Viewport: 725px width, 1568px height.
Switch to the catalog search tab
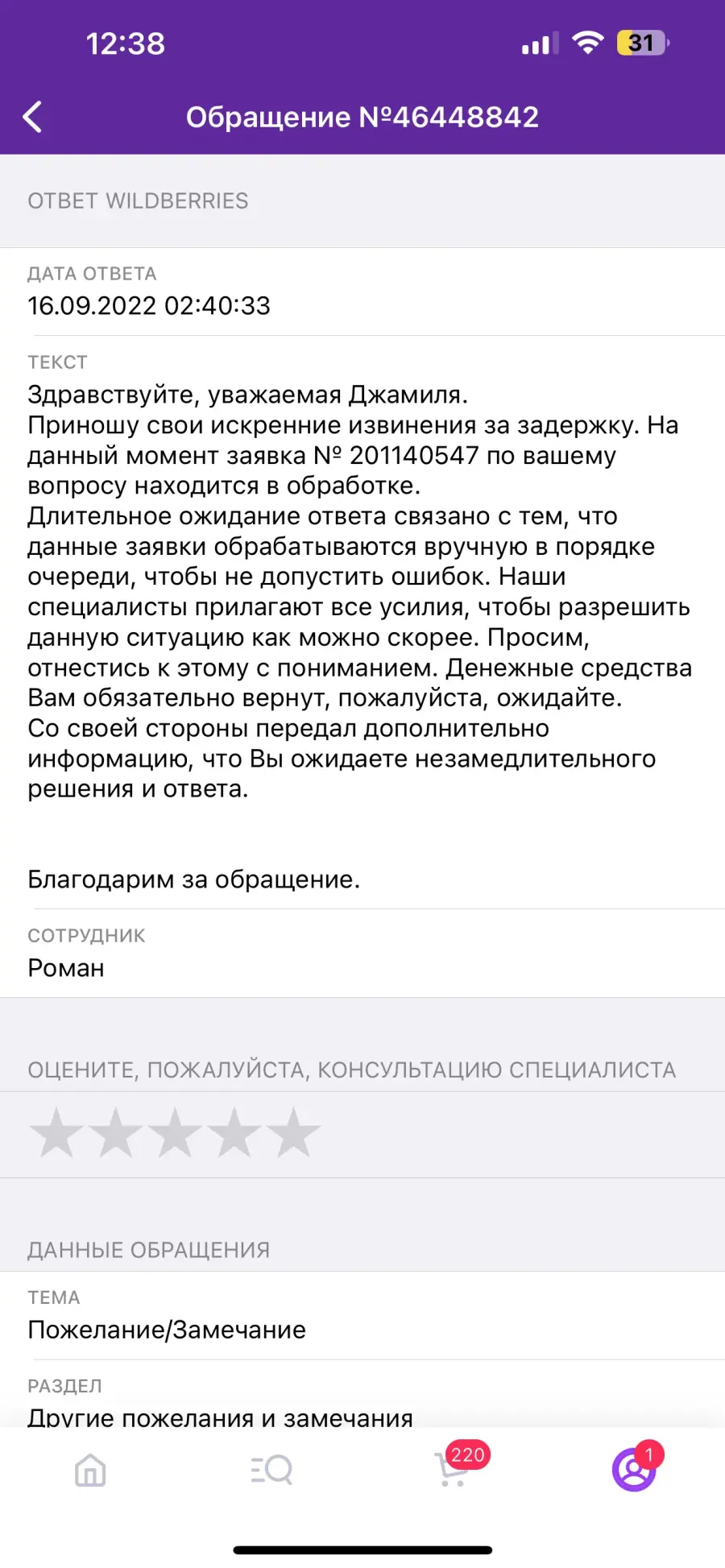[271, 1471]
